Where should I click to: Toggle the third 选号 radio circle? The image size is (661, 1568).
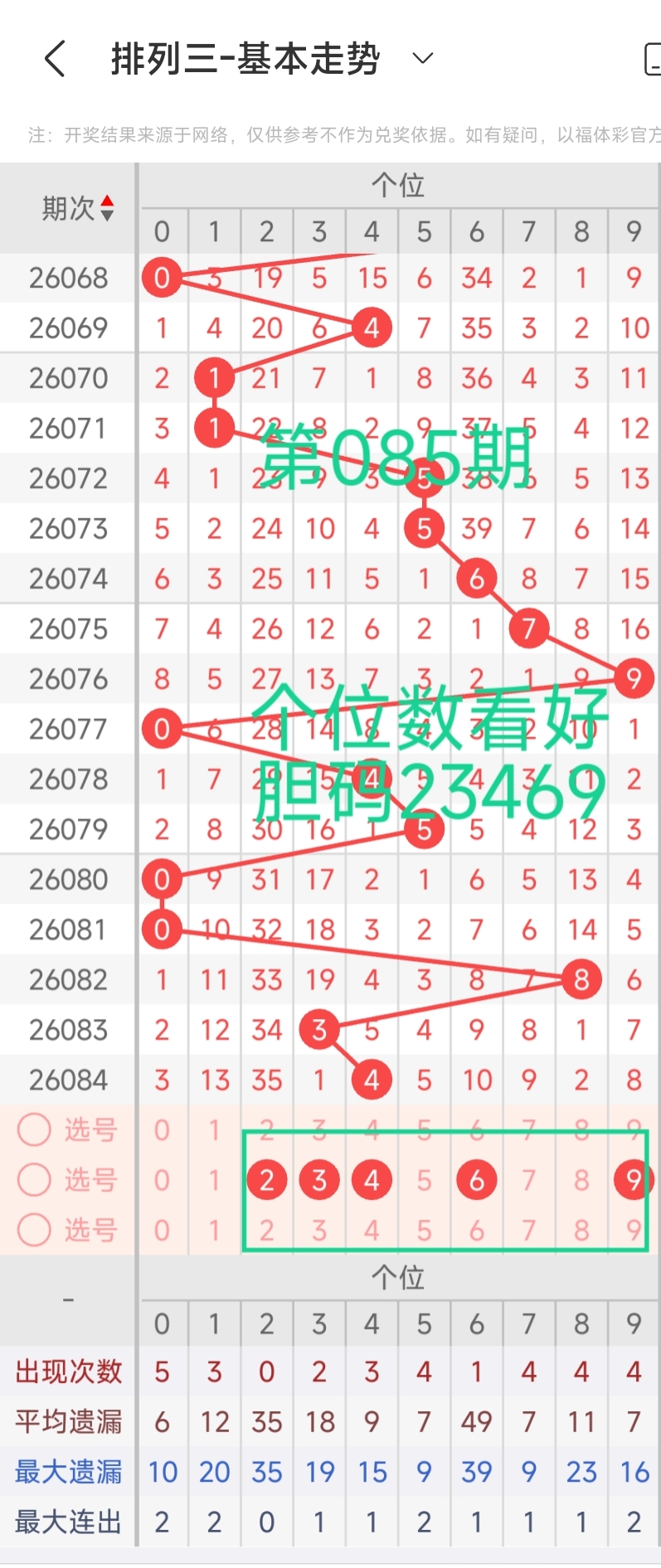point(34,1231)
